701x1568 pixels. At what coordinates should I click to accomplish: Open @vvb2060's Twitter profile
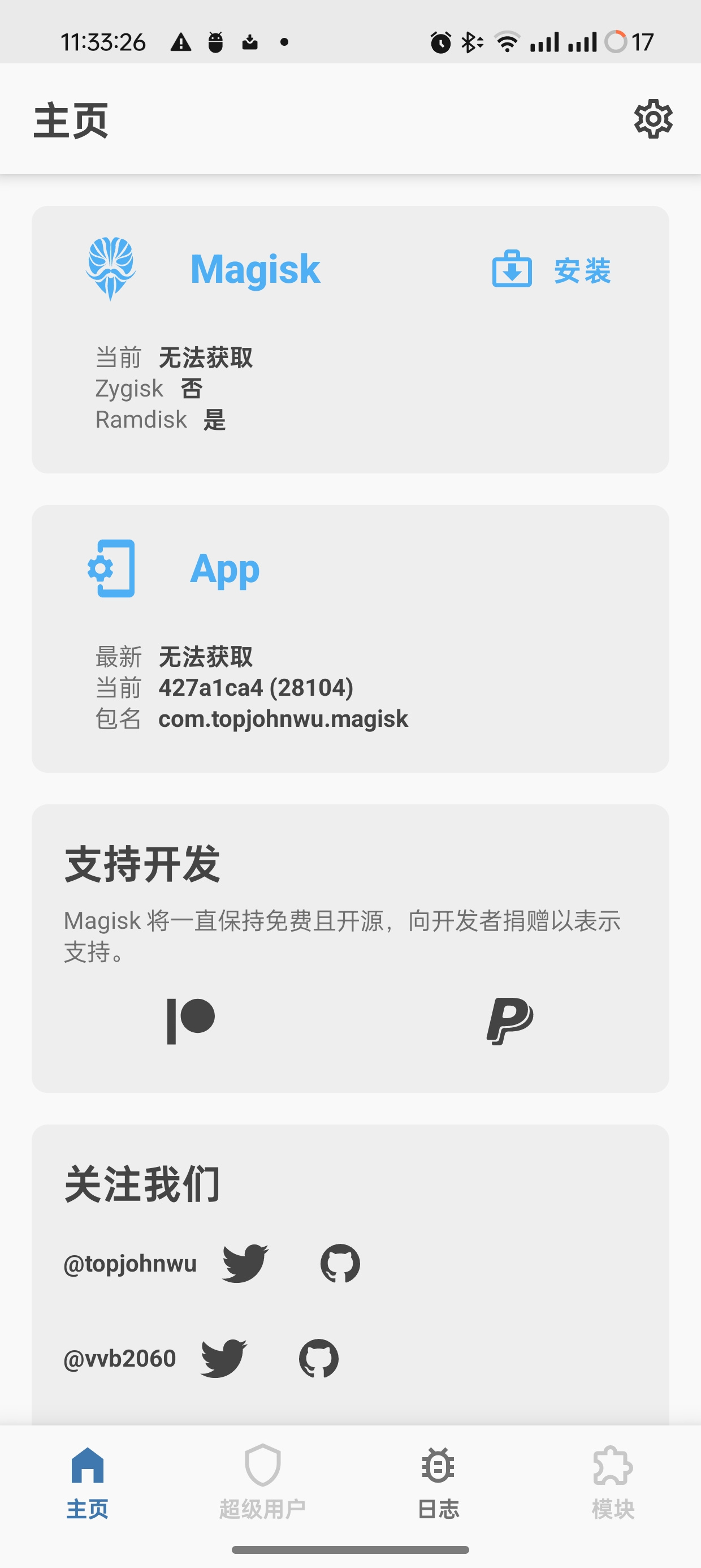click(224, 1358)
